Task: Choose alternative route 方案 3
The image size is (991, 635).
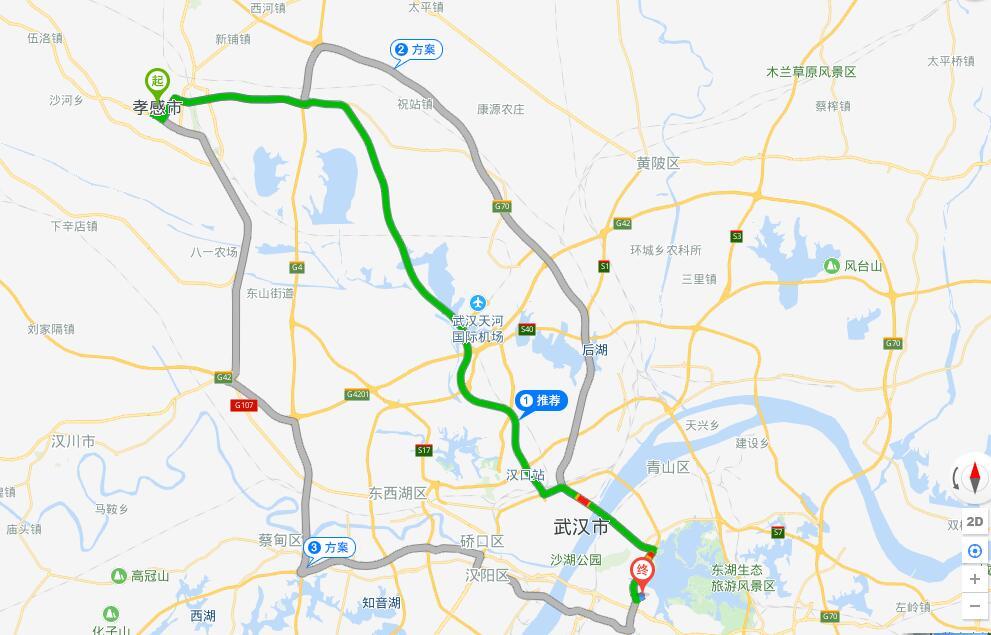Action: [x=329, y=547]
